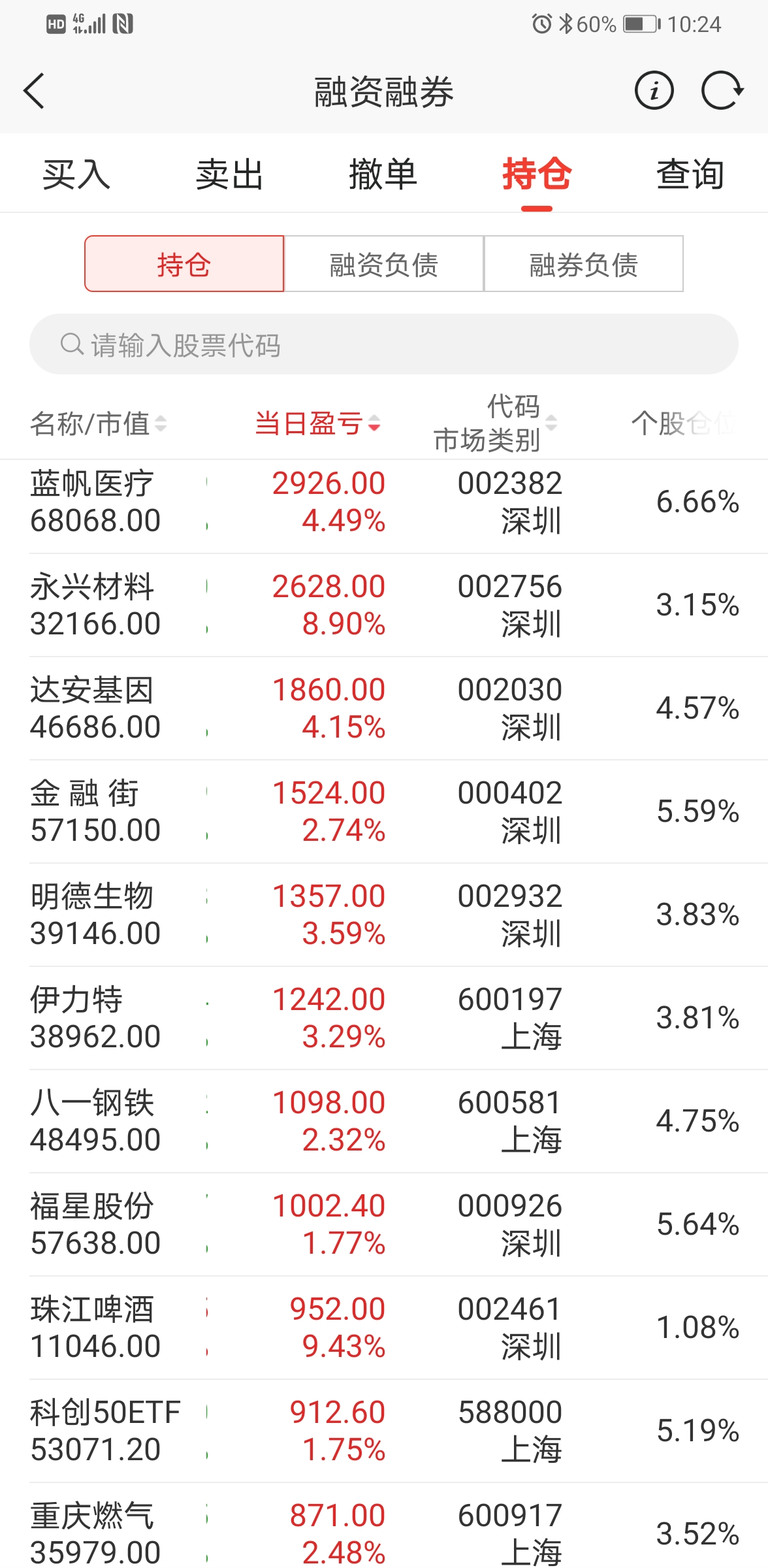
Task: Switch to the 卖出 tab
Action: pyautogui.click(x=230, y=174)
